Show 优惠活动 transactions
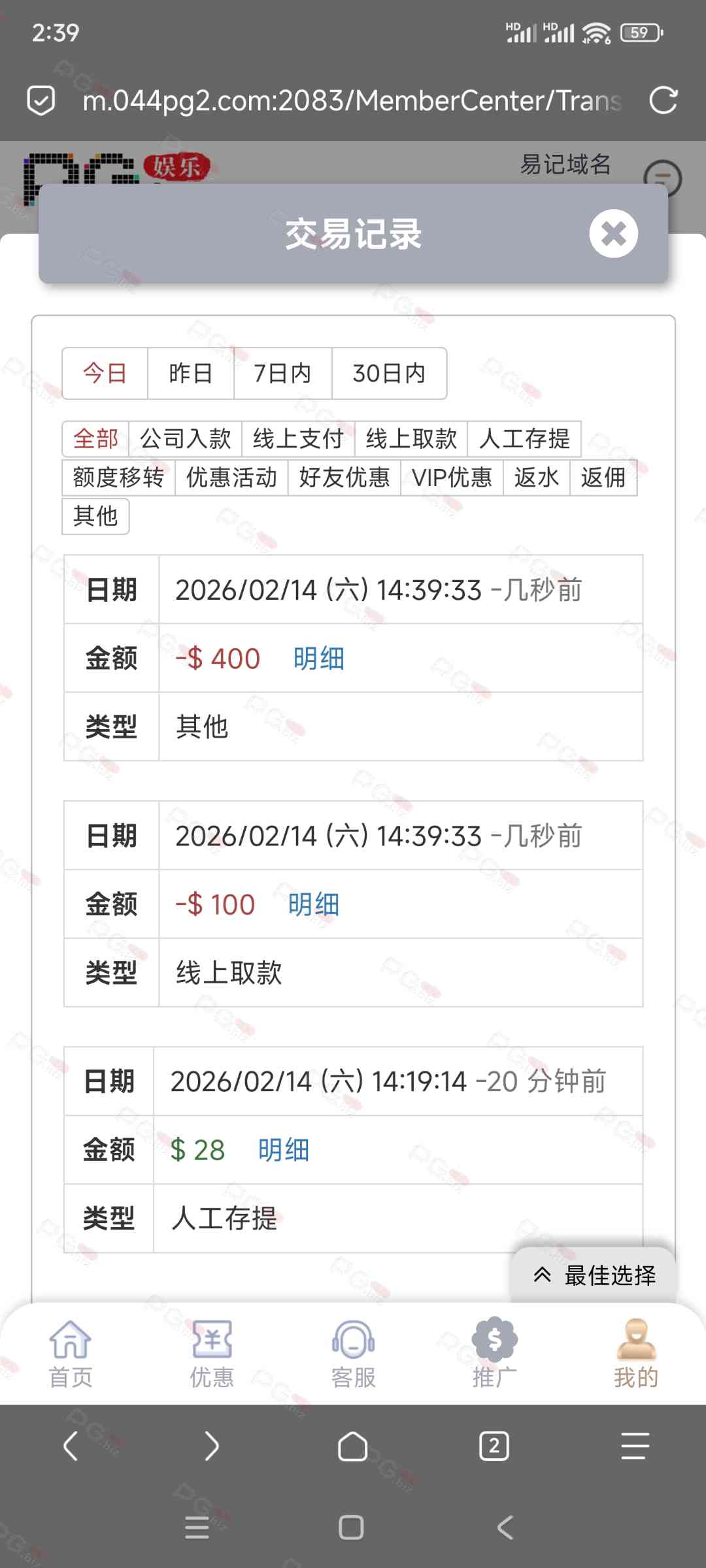 click(231, 478)
